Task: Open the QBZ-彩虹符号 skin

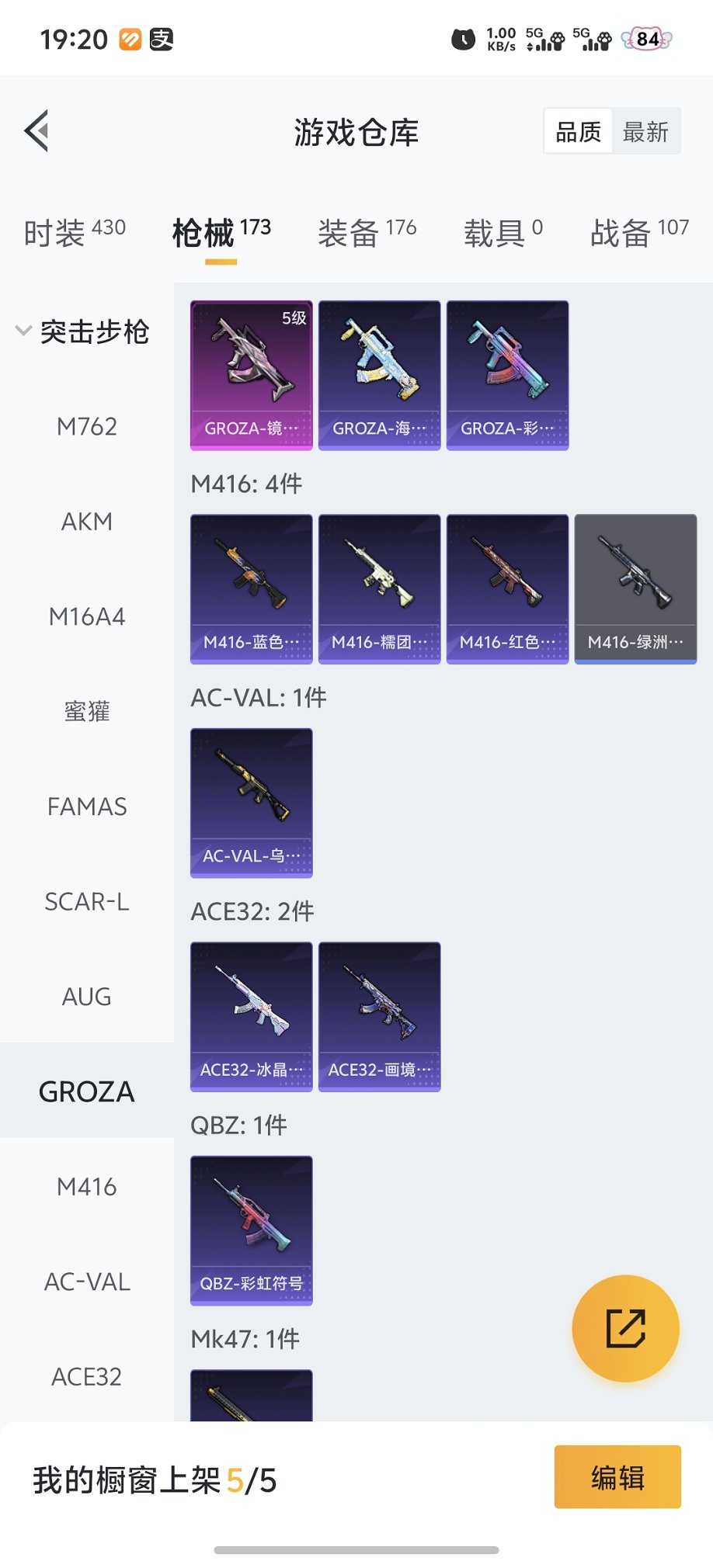Action: click(251, 1230)
